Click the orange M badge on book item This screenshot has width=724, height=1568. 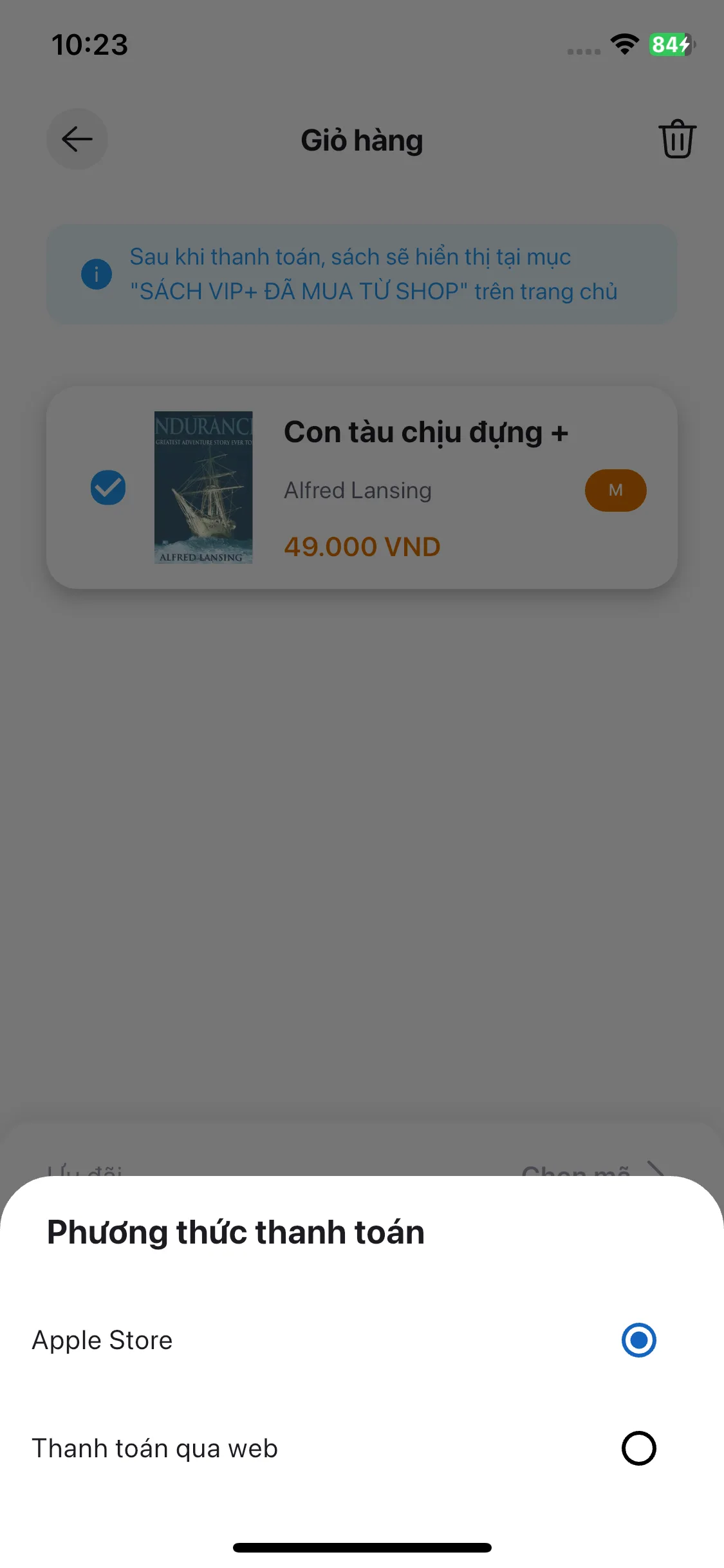[615, 490]
